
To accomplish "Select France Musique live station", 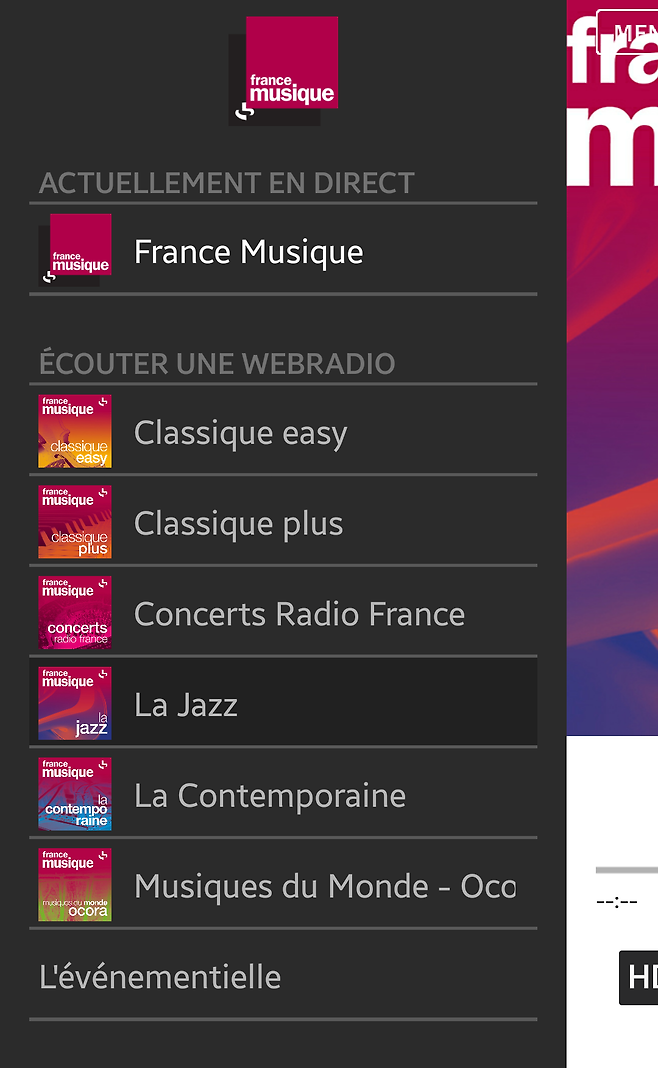I will [283, 251].
